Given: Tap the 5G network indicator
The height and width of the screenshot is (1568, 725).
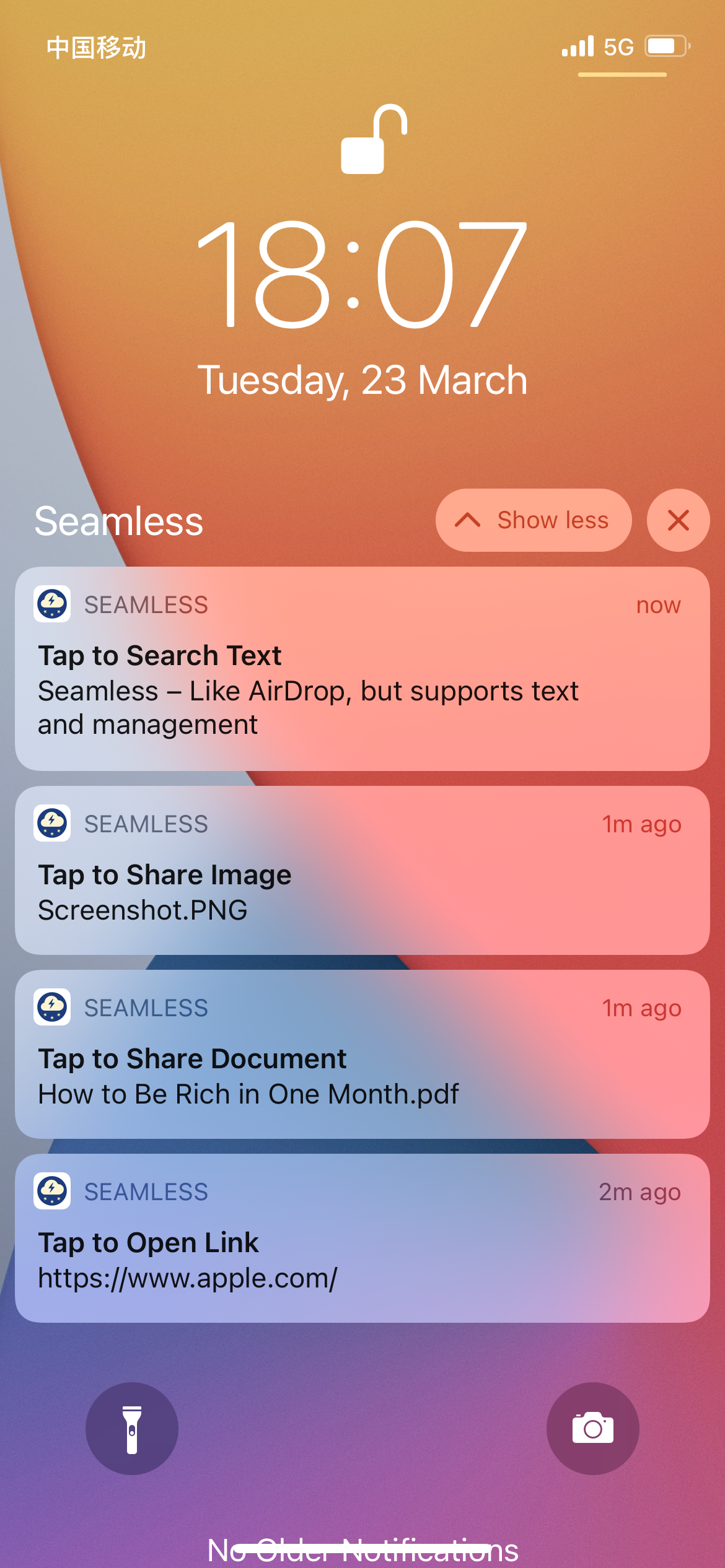Looking at the screenshot, I should [x=619, y=45].
